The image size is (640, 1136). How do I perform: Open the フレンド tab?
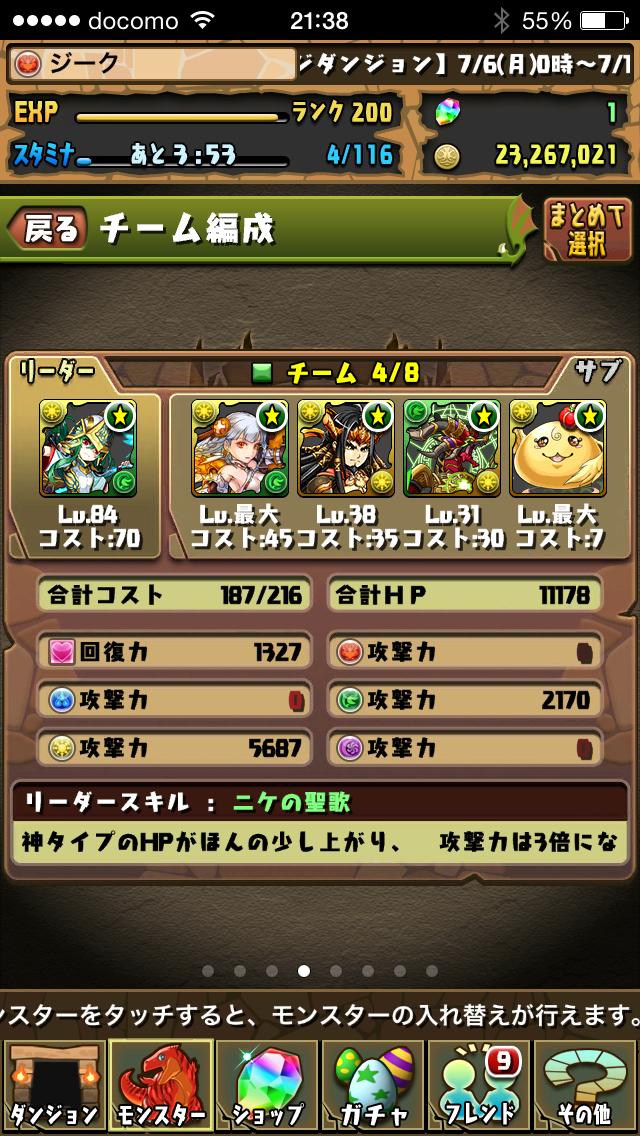click(x=479, y=1086)
